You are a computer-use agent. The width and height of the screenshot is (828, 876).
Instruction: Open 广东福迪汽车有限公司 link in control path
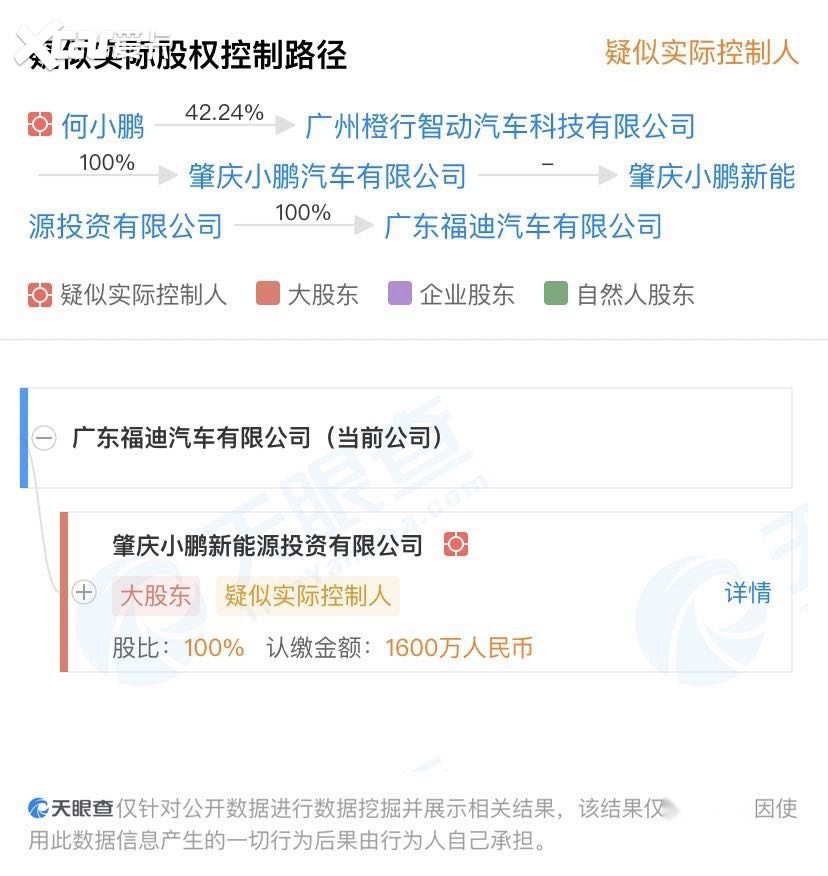[x=523, y=226]
